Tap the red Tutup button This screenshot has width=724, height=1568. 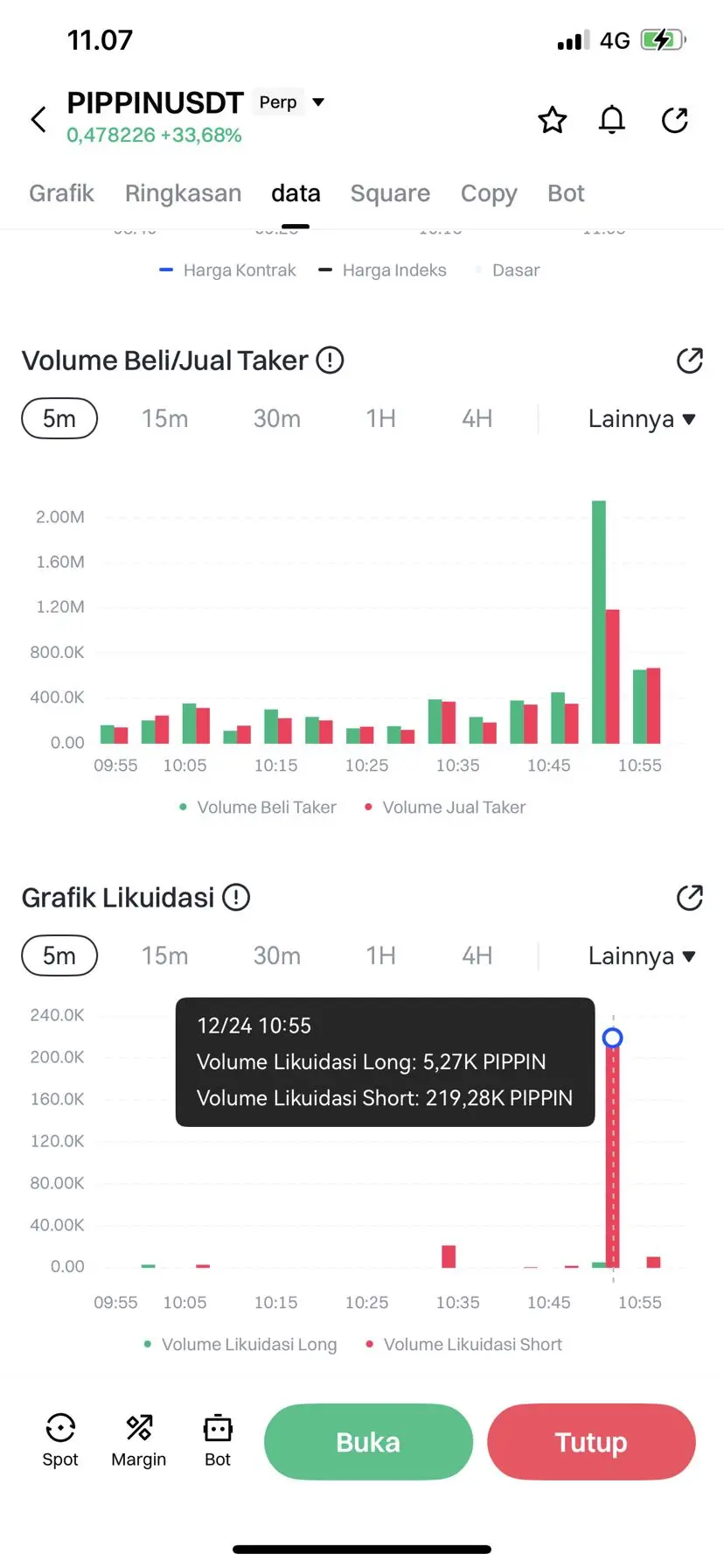[591, 1442]
